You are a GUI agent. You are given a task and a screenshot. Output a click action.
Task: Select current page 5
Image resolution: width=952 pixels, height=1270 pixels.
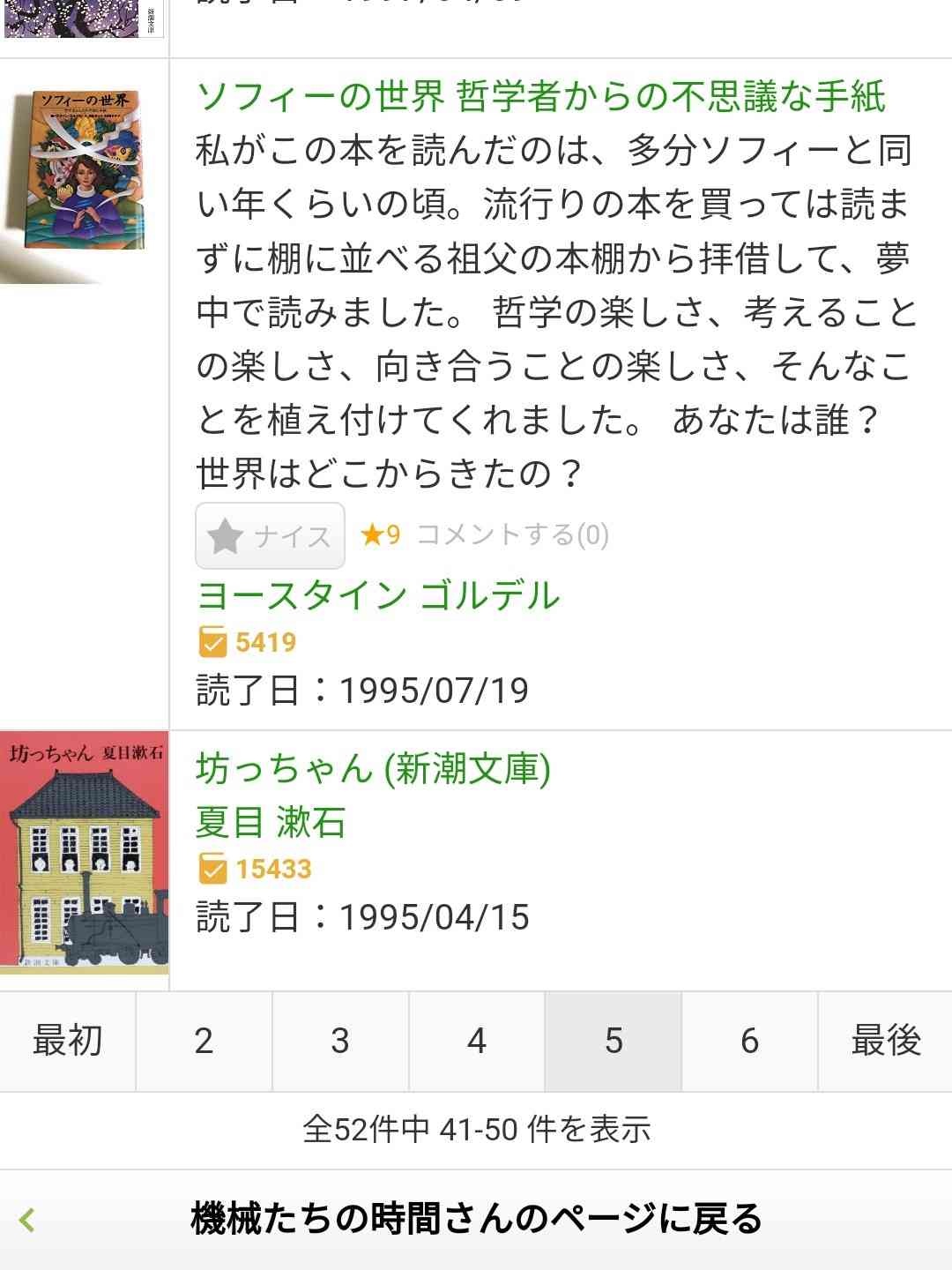[614, 1042]
